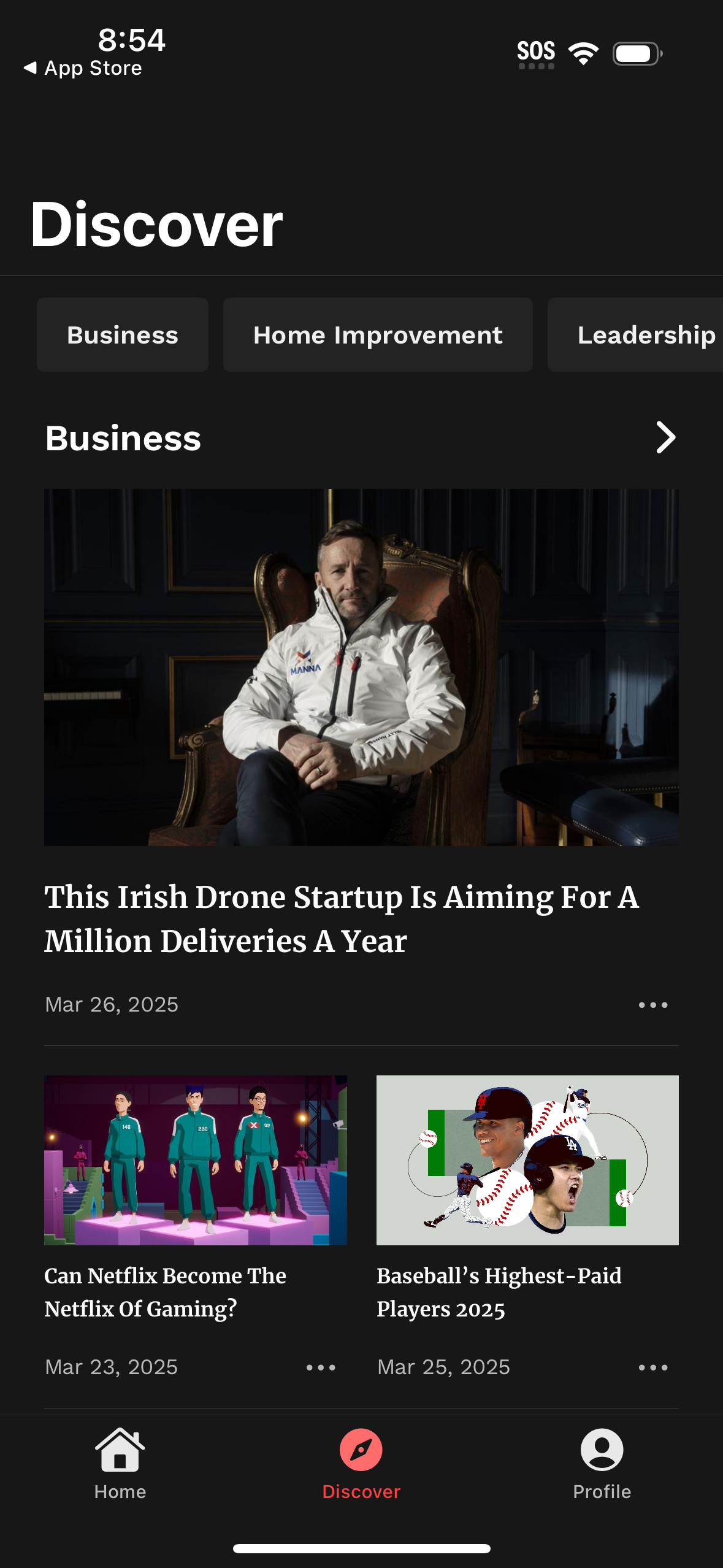The width and height of the screenshot is (723, 1568).
Task: Select the Home Improvement category chip
Action: pyautogui.click(x=377, y=334)
